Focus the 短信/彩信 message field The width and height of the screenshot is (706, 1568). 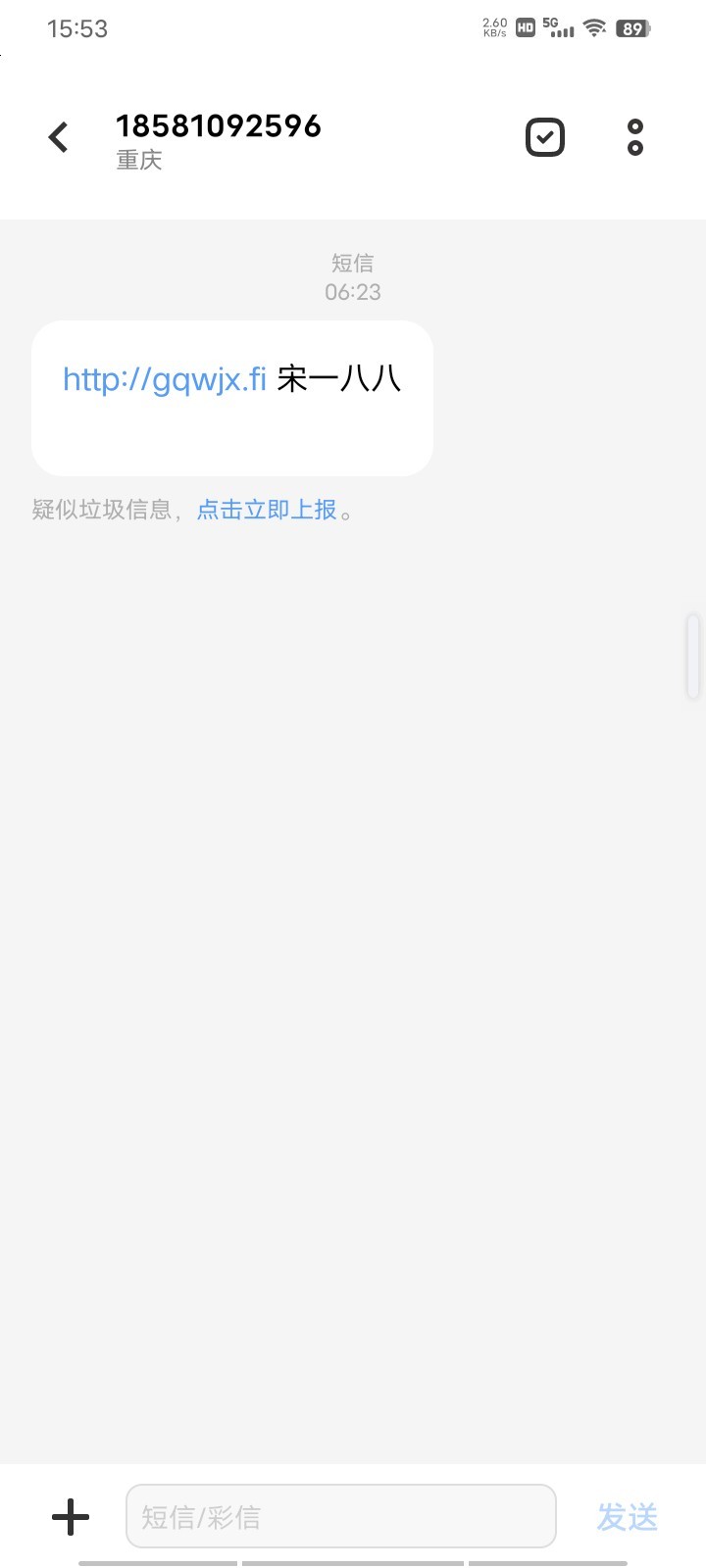[340, 1517]
